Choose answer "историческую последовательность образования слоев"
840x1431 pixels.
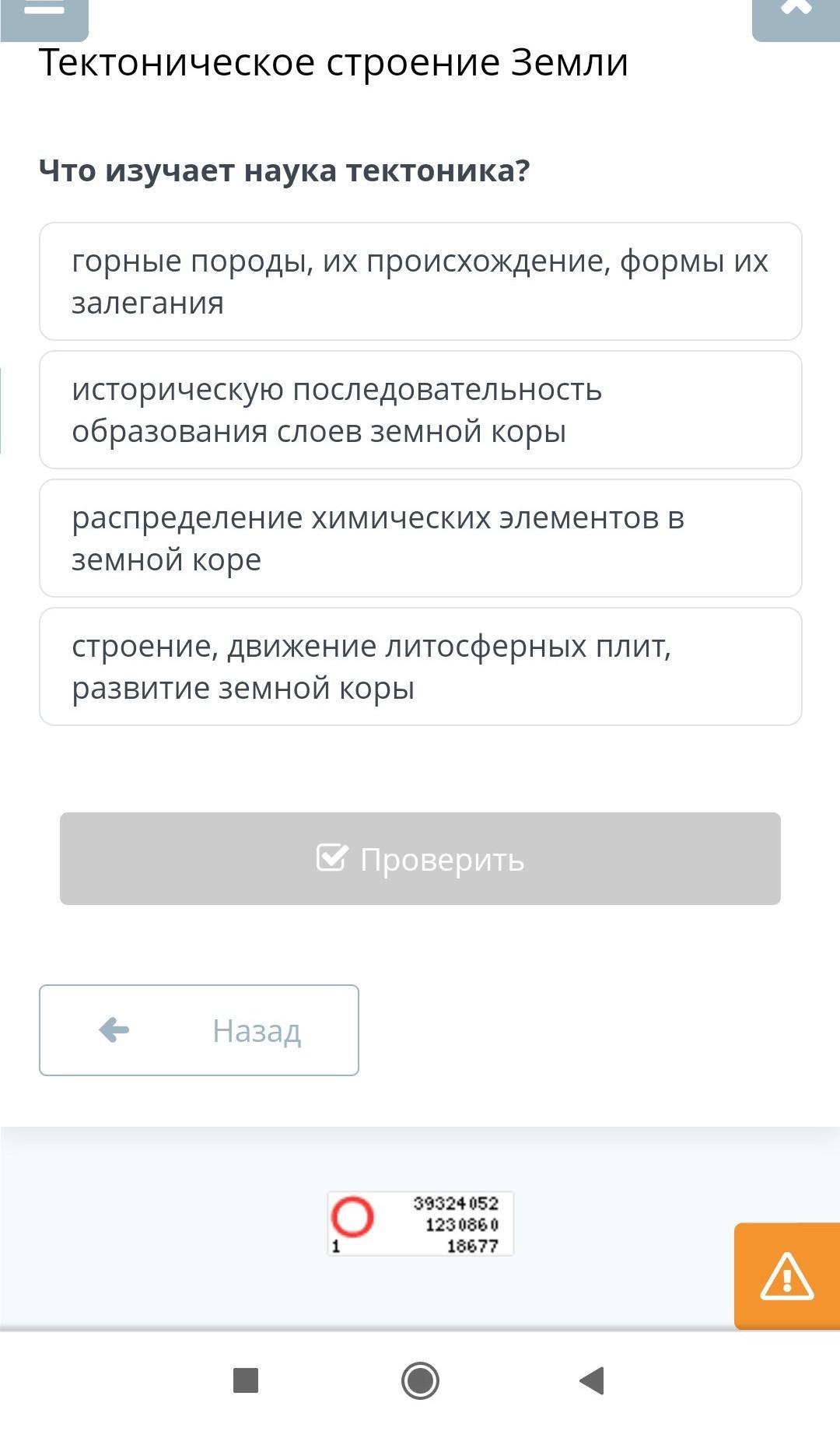421,410
